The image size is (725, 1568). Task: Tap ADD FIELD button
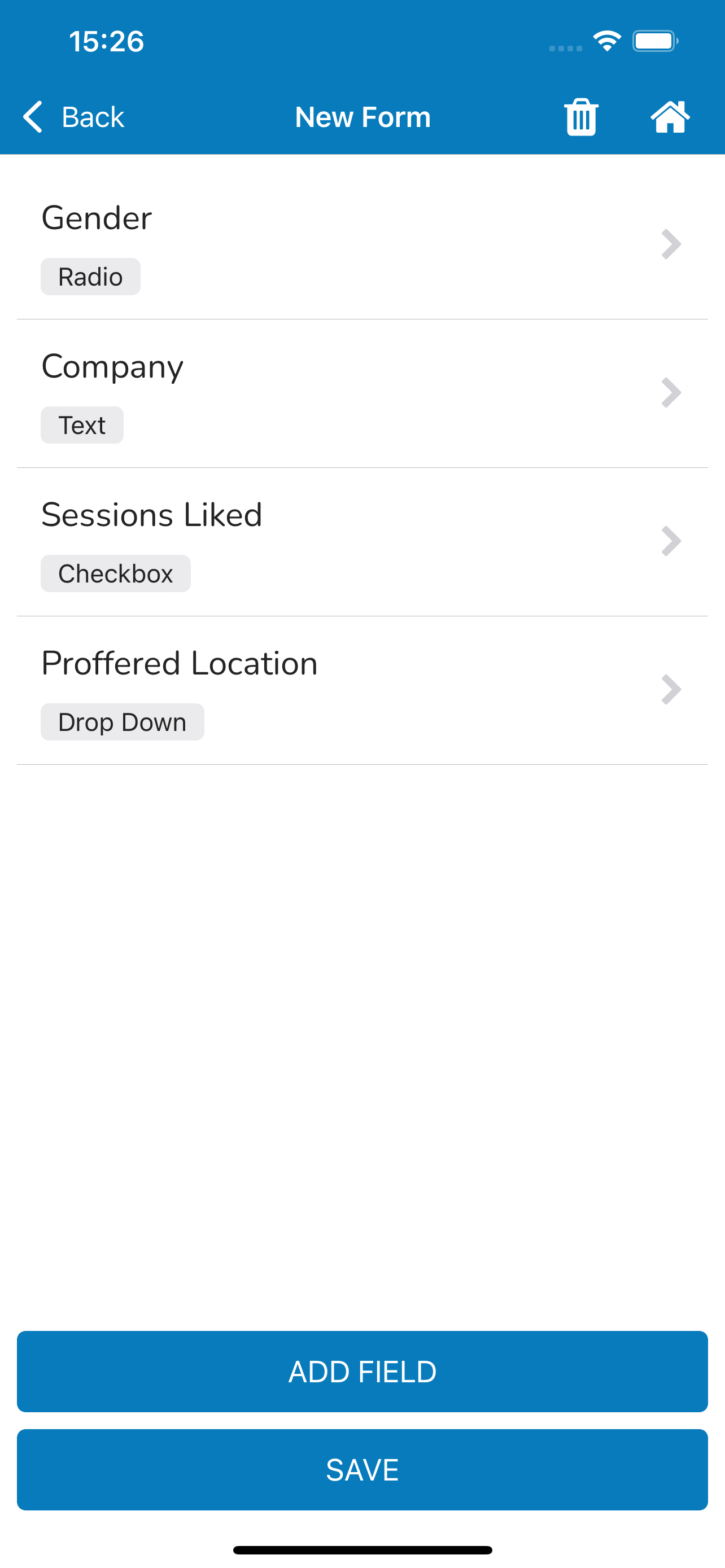362,1372
